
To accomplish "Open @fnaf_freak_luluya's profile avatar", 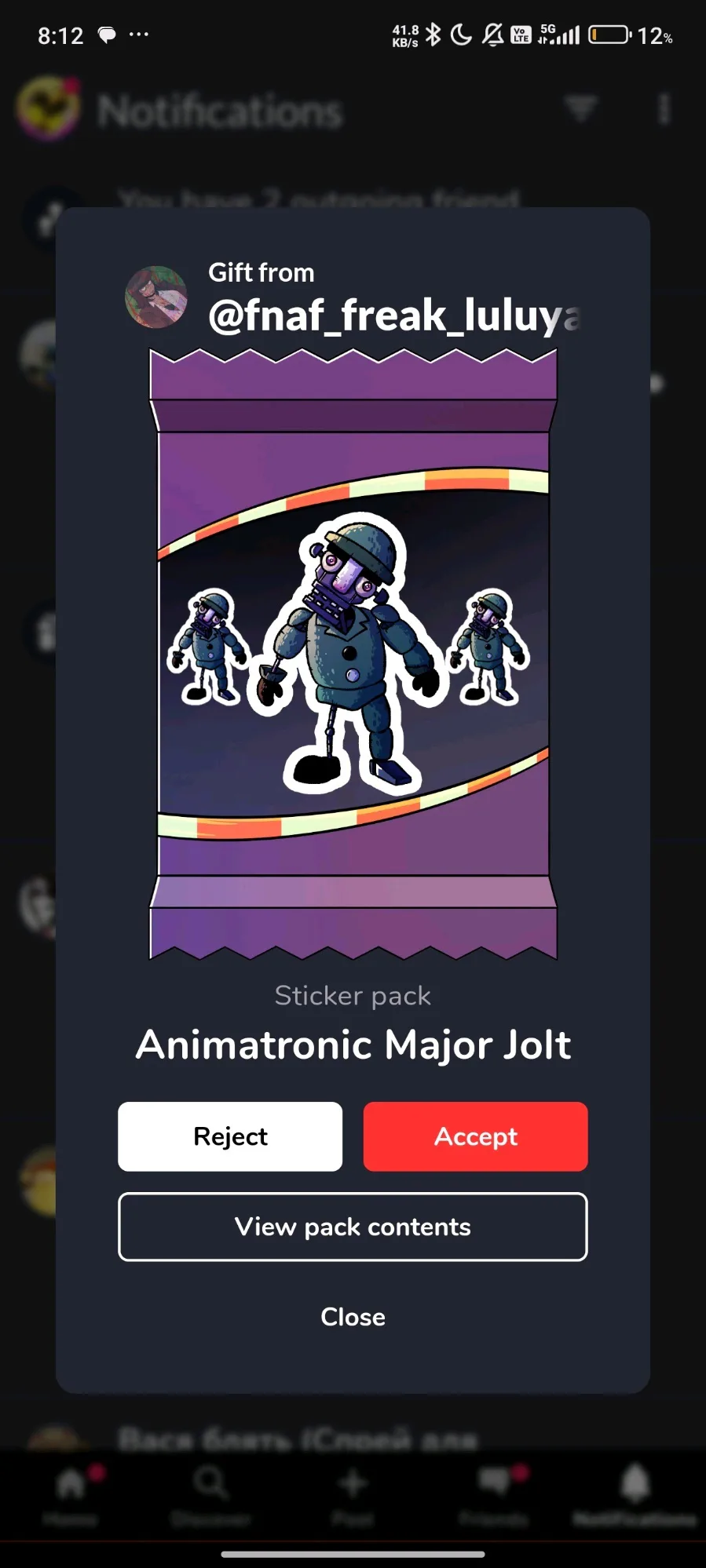I will tap(156, 297).
